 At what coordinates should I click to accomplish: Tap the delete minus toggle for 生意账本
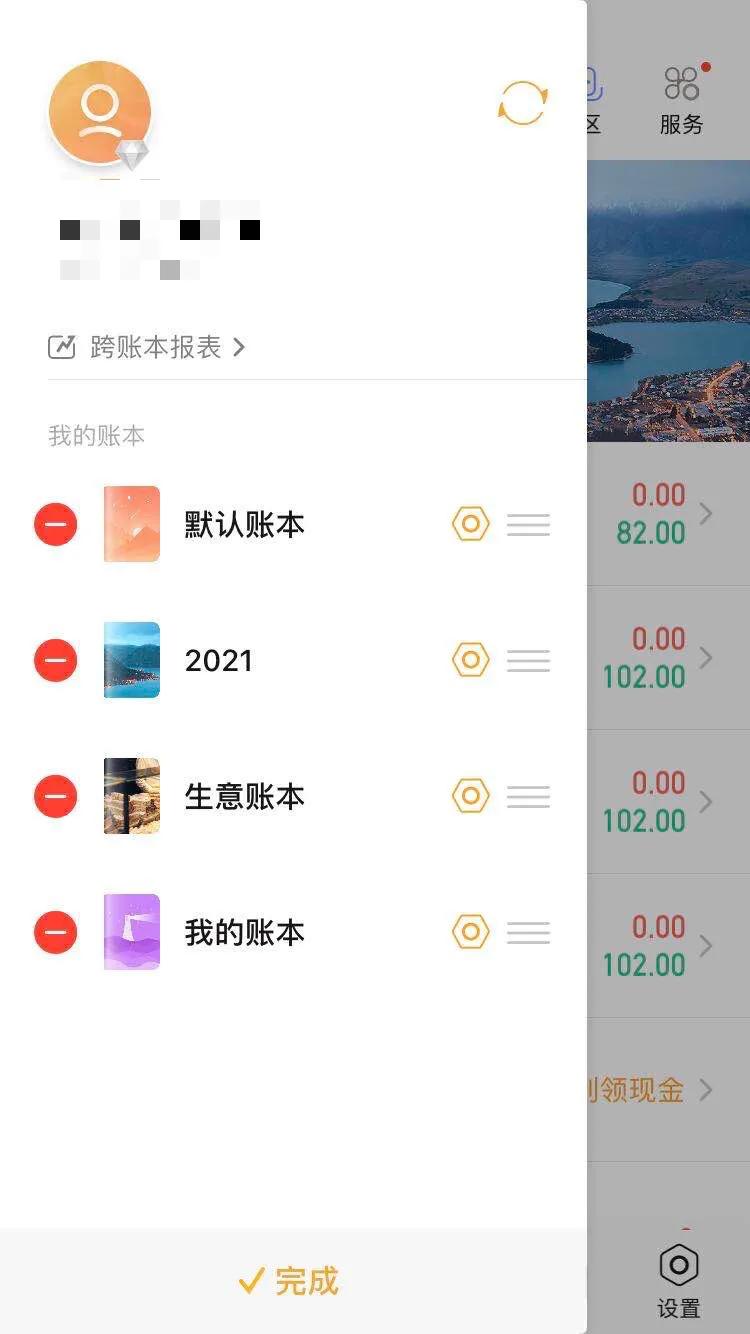pos(55,796)
